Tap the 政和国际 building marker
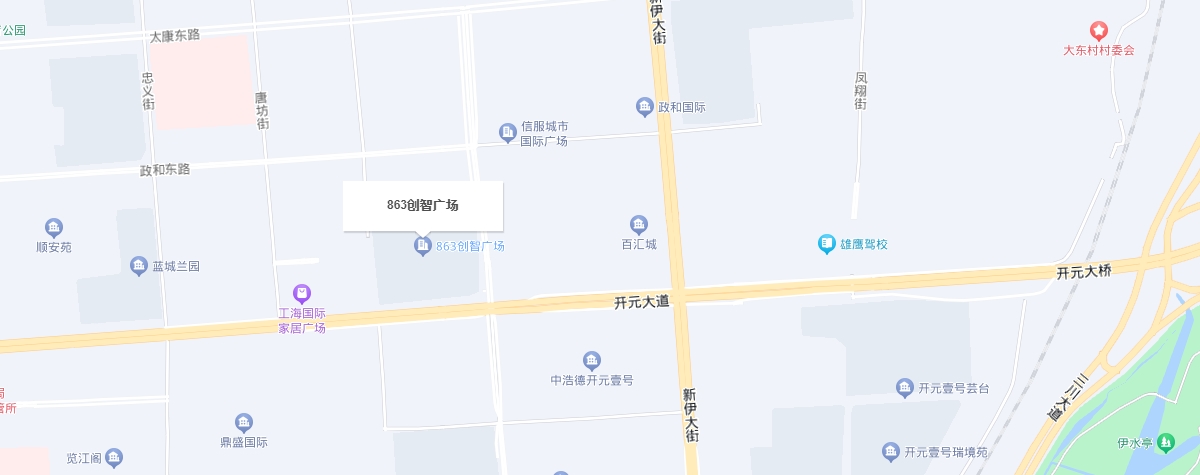1200x475 pixels. pos(645,107)
